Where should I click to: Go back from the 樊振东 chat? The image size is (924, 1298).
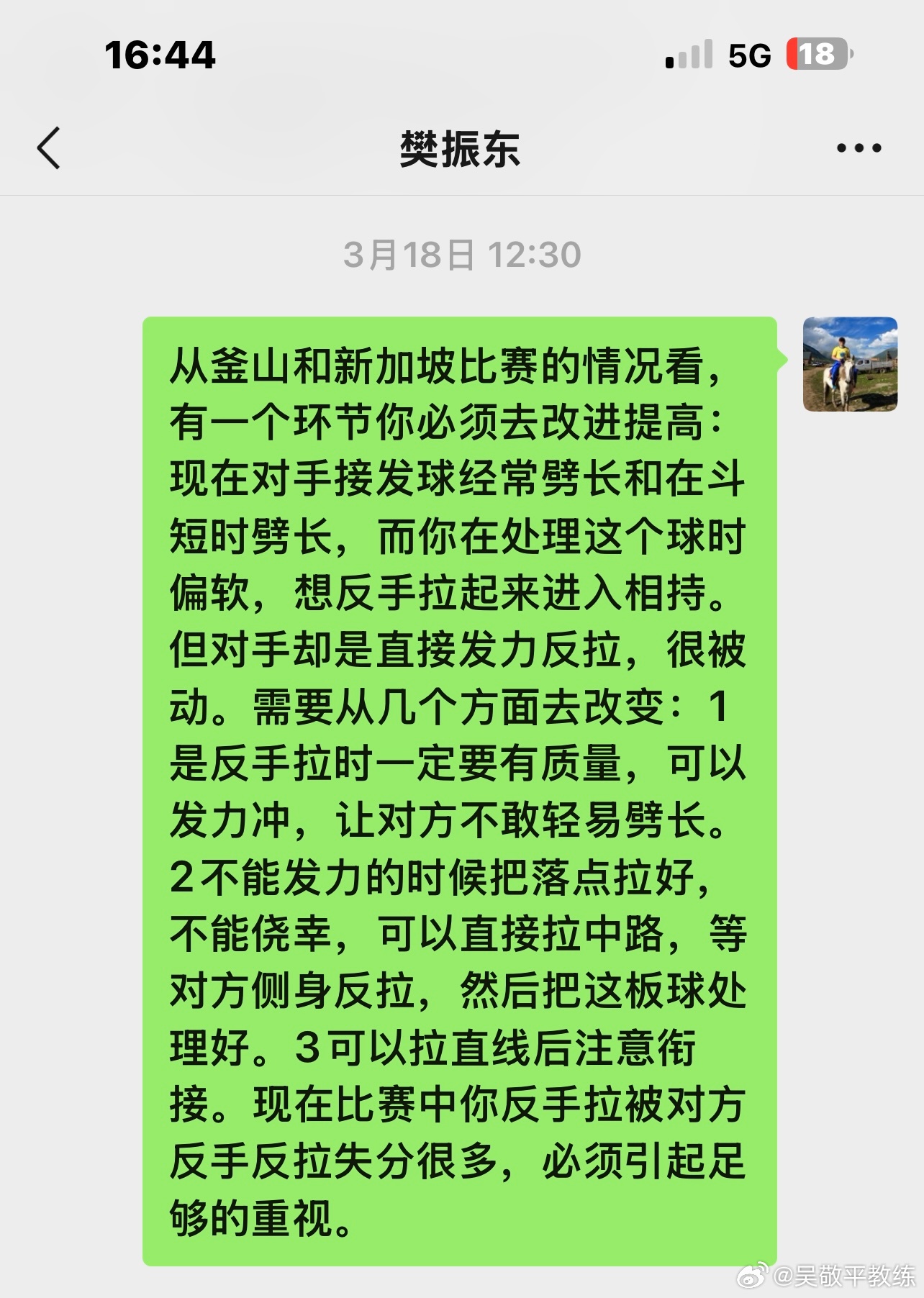click(49, 148)
